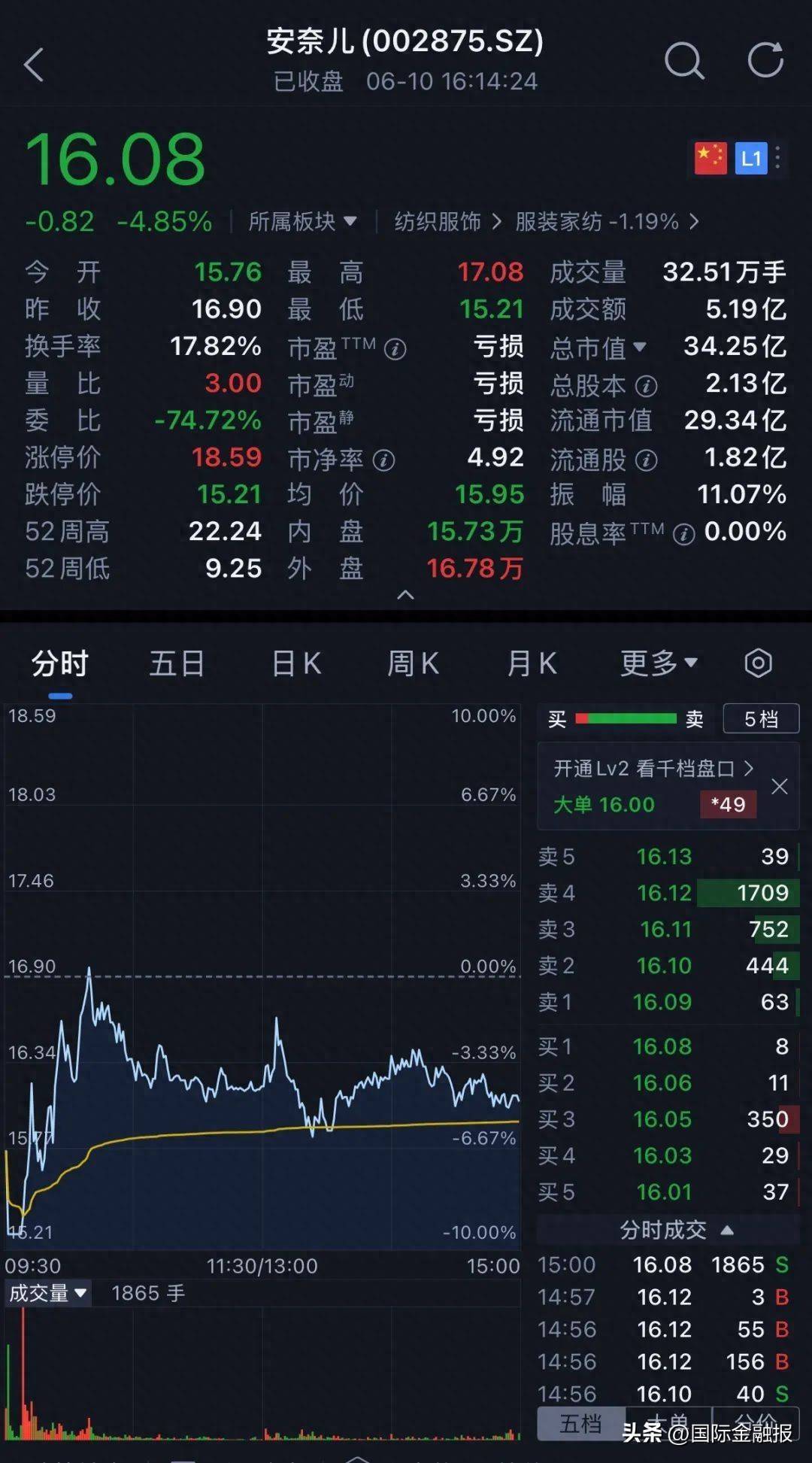Open the 开通Lv2 看千档盘口 link
The width and height of the screenshot is (812, 1463).
[653, 768]
